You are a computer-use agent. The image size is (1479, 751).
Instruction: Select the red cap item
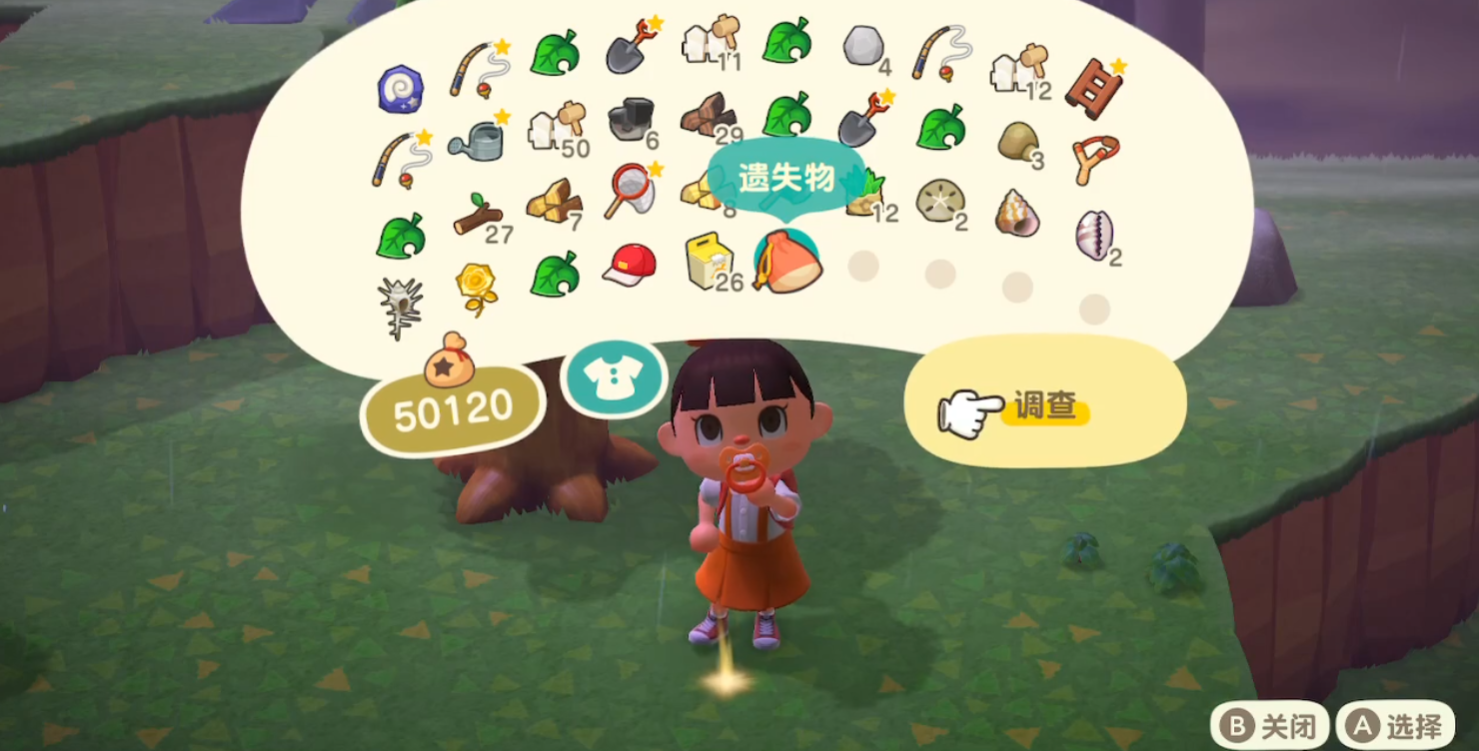click(629, 264)
